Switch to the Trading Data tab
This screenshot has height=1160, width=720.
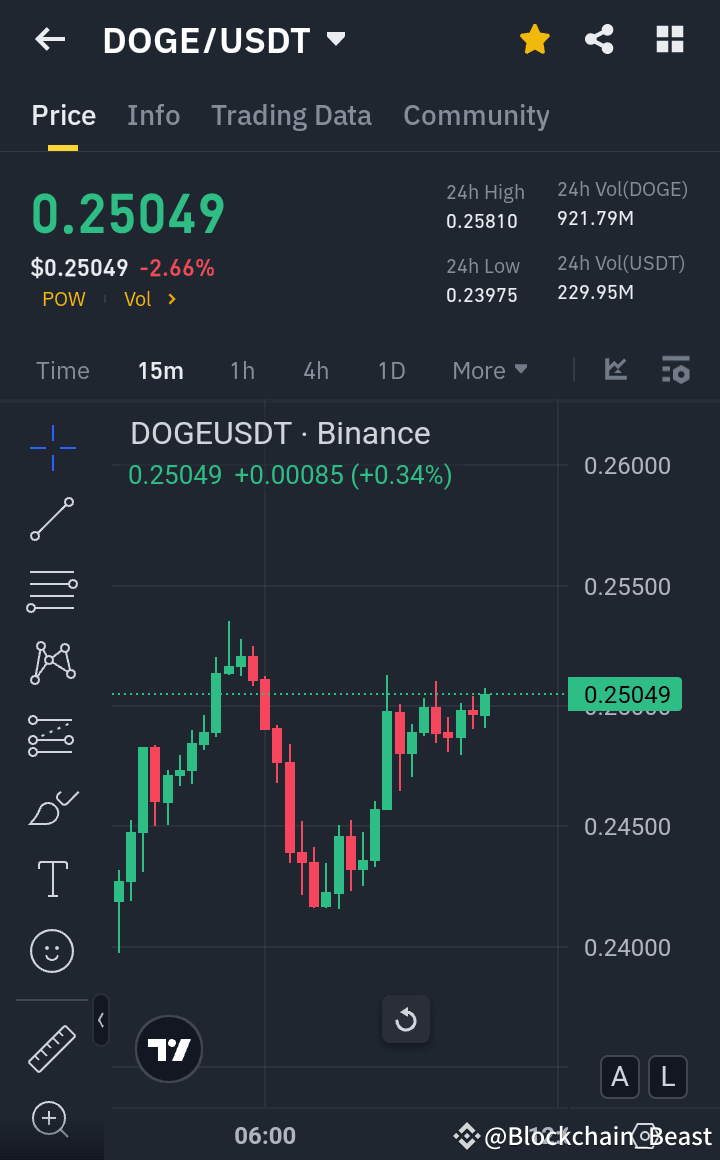click(291, 115)
